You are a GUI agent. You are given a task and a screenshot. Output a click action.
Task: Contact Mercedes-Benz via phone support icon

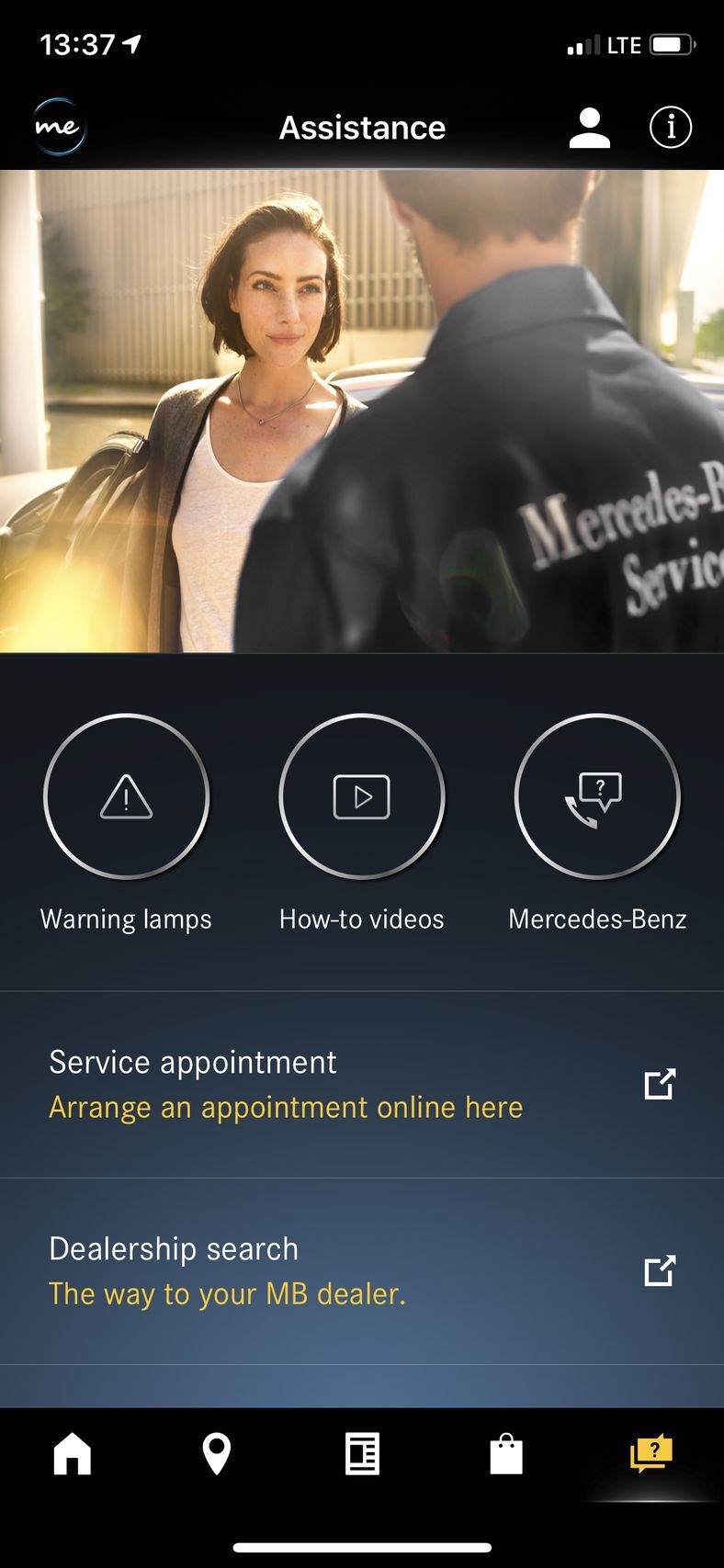coord(597,796)
